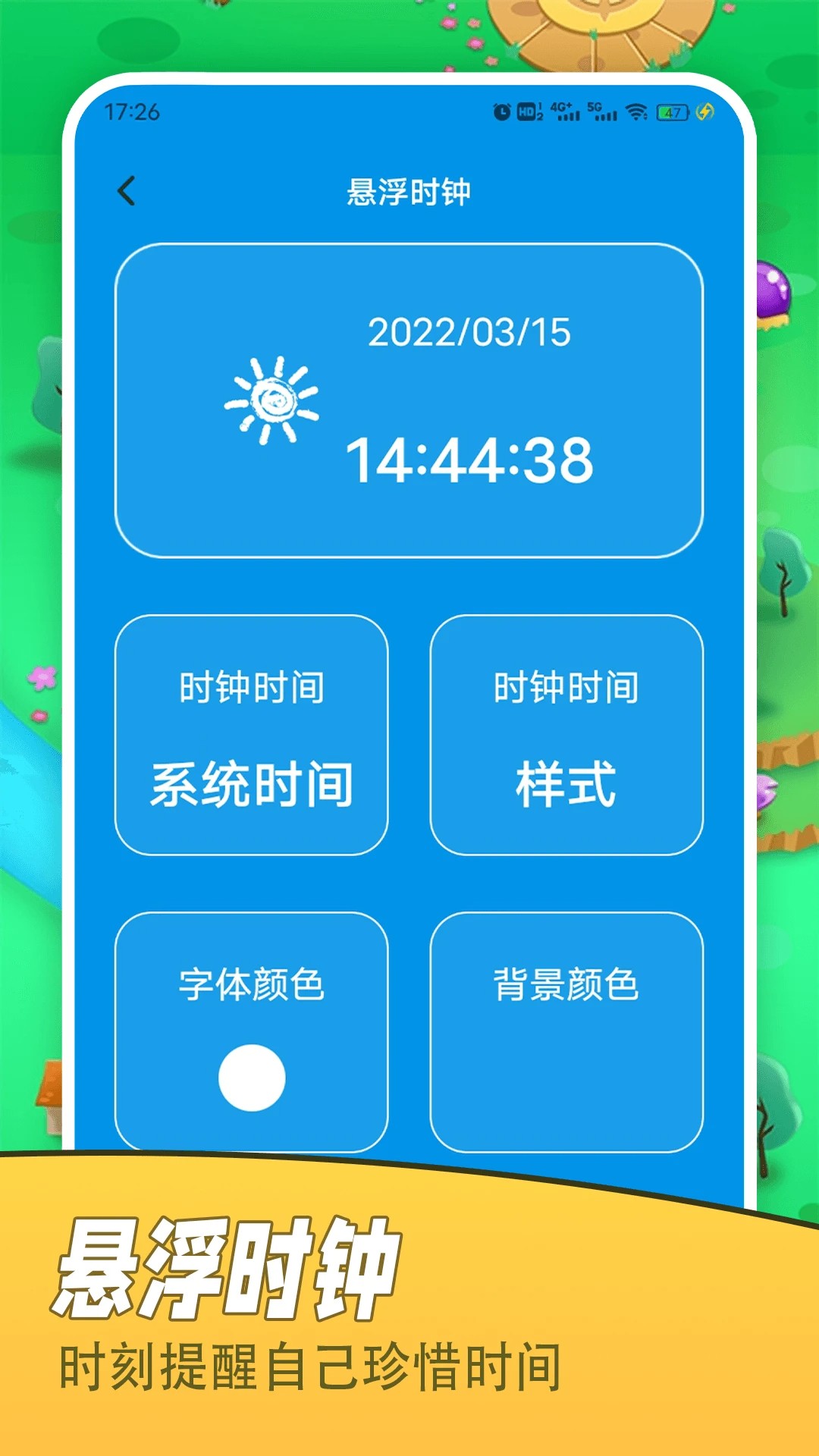Open the 背景颜色 background color panel

567,984
